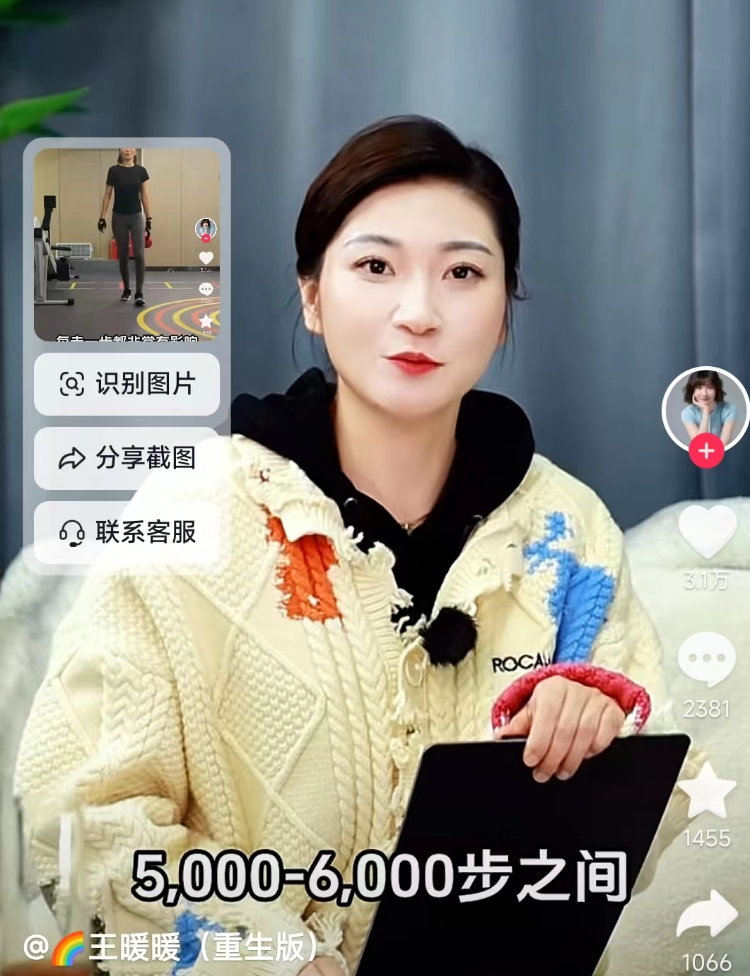Add this video to favorites star
This screenshot has height=976, width=750.
707,790
